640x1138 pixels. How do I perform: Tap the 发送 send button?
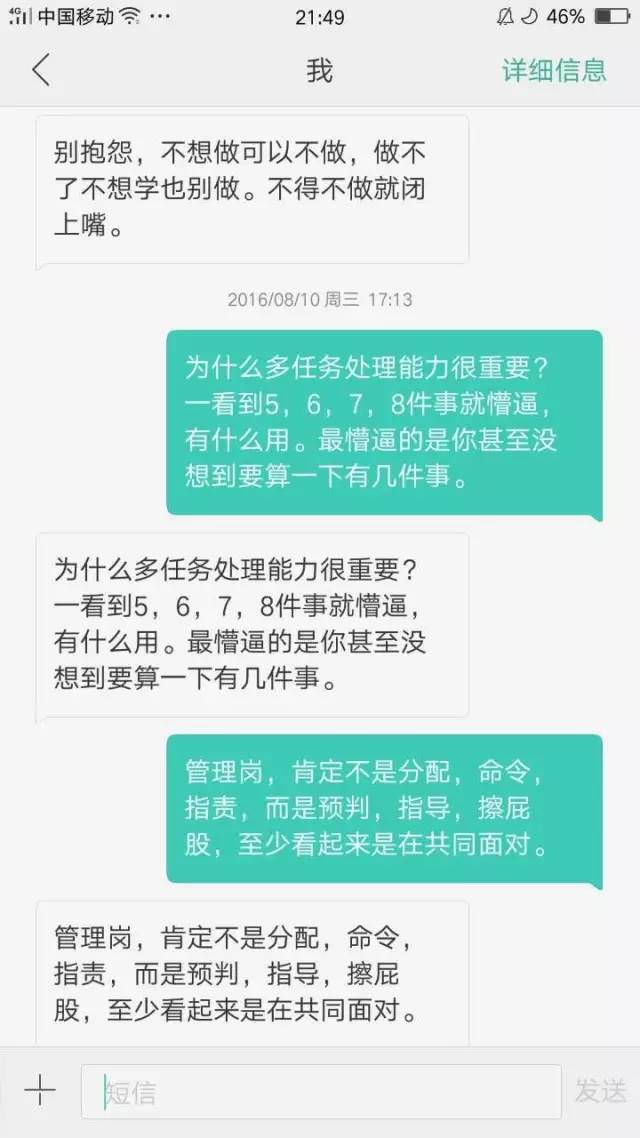click(x=600, y=1091)
